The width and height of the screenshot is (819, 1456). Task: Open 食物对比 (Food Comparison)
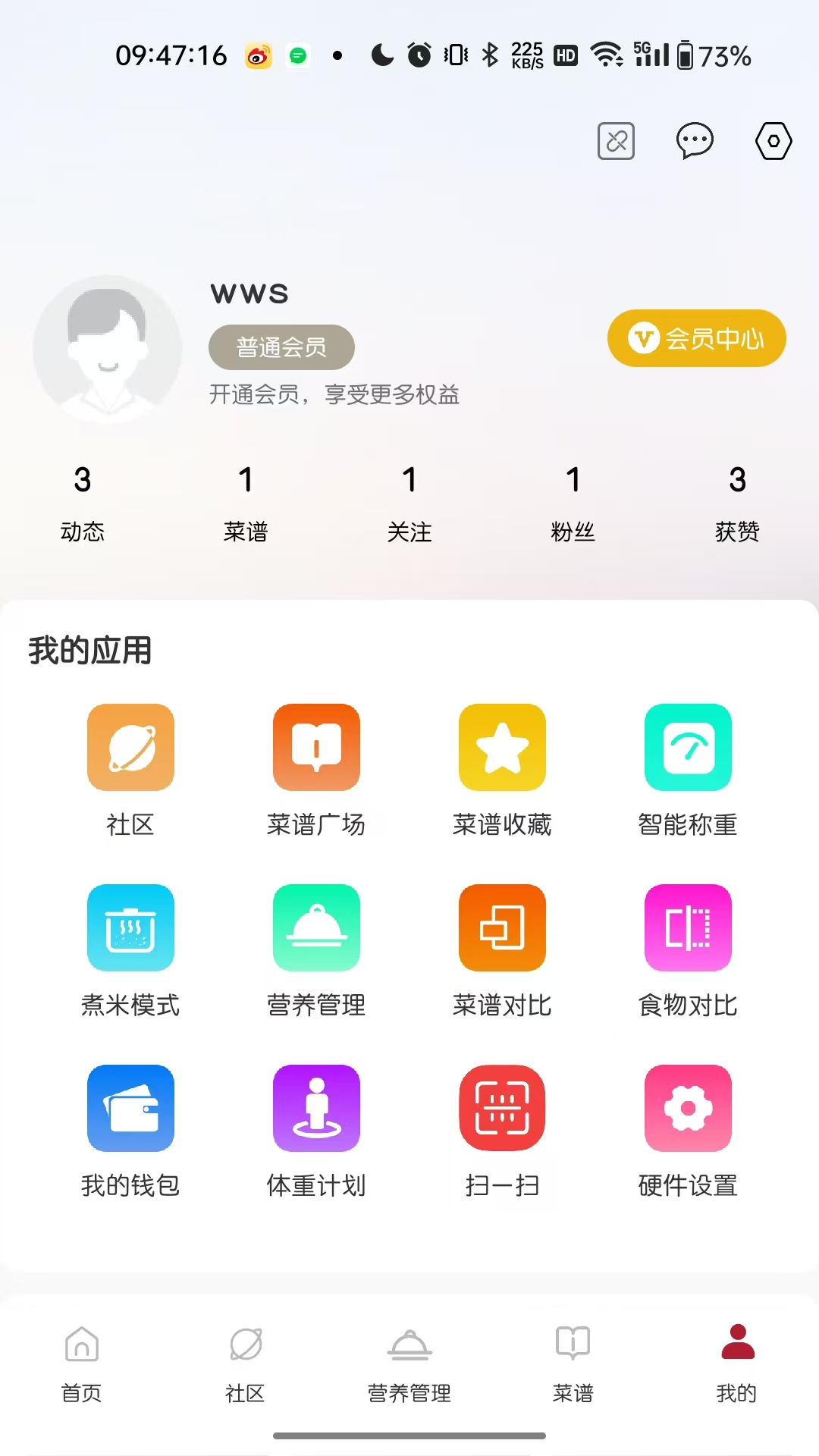point(687,927)
